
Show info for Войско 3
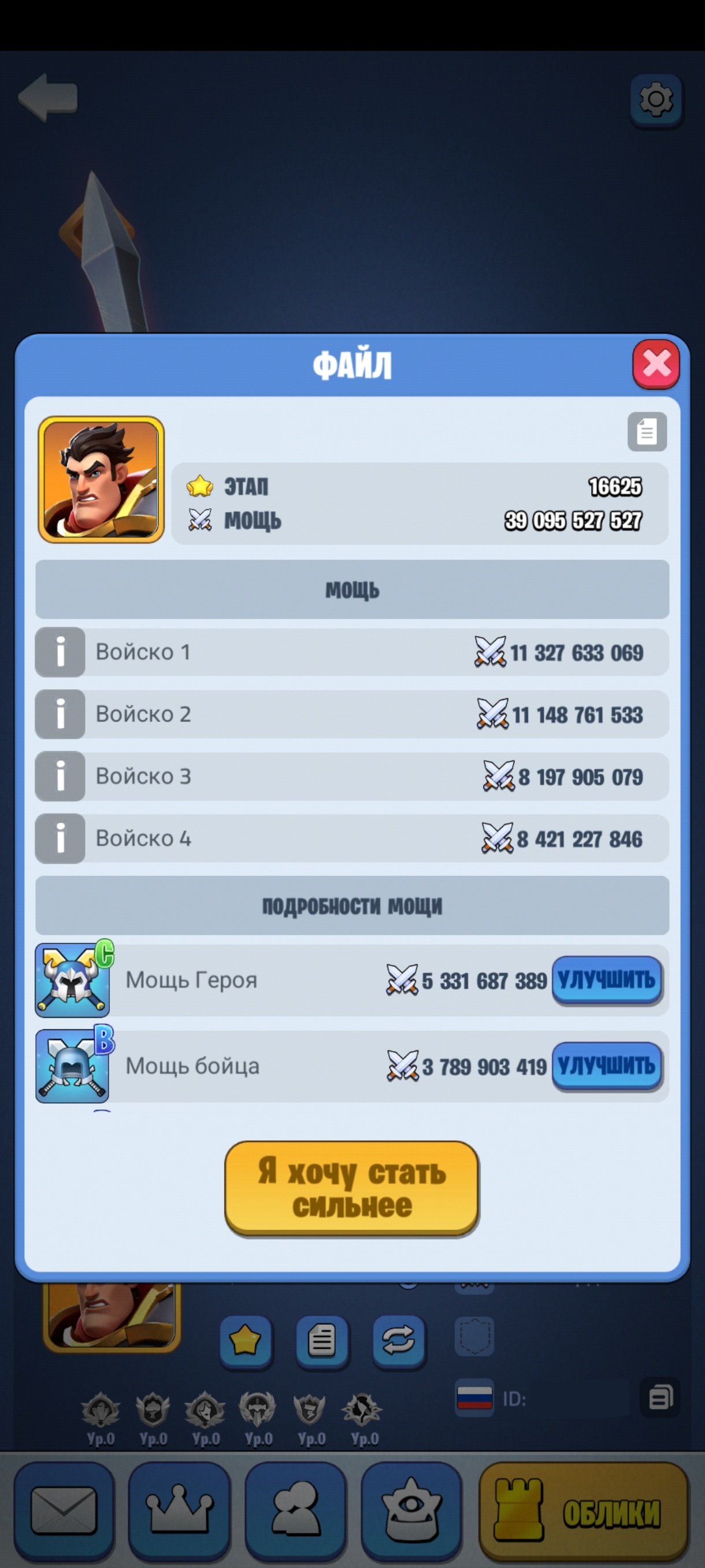click(60, 776)
